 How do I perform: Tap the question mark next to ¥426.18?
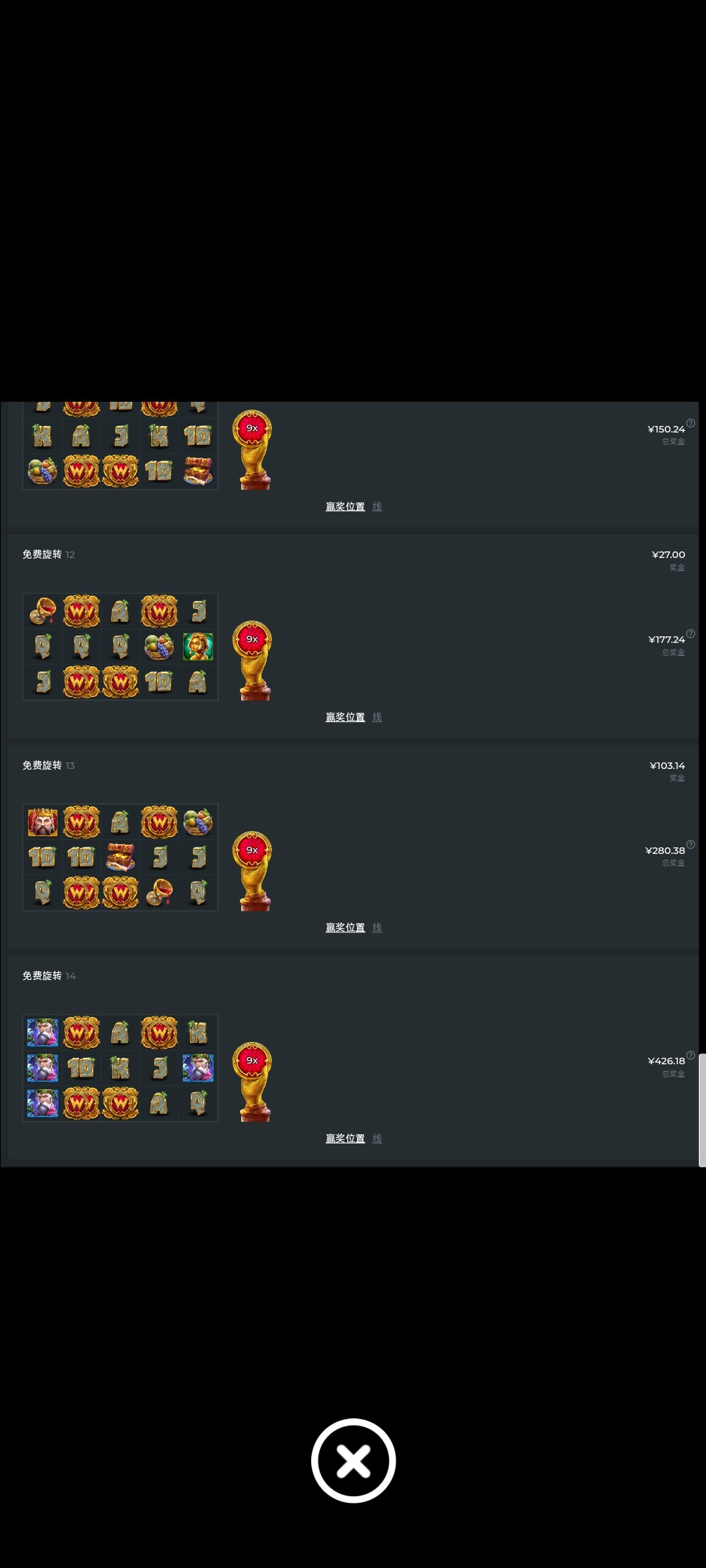pos(691,1055)
